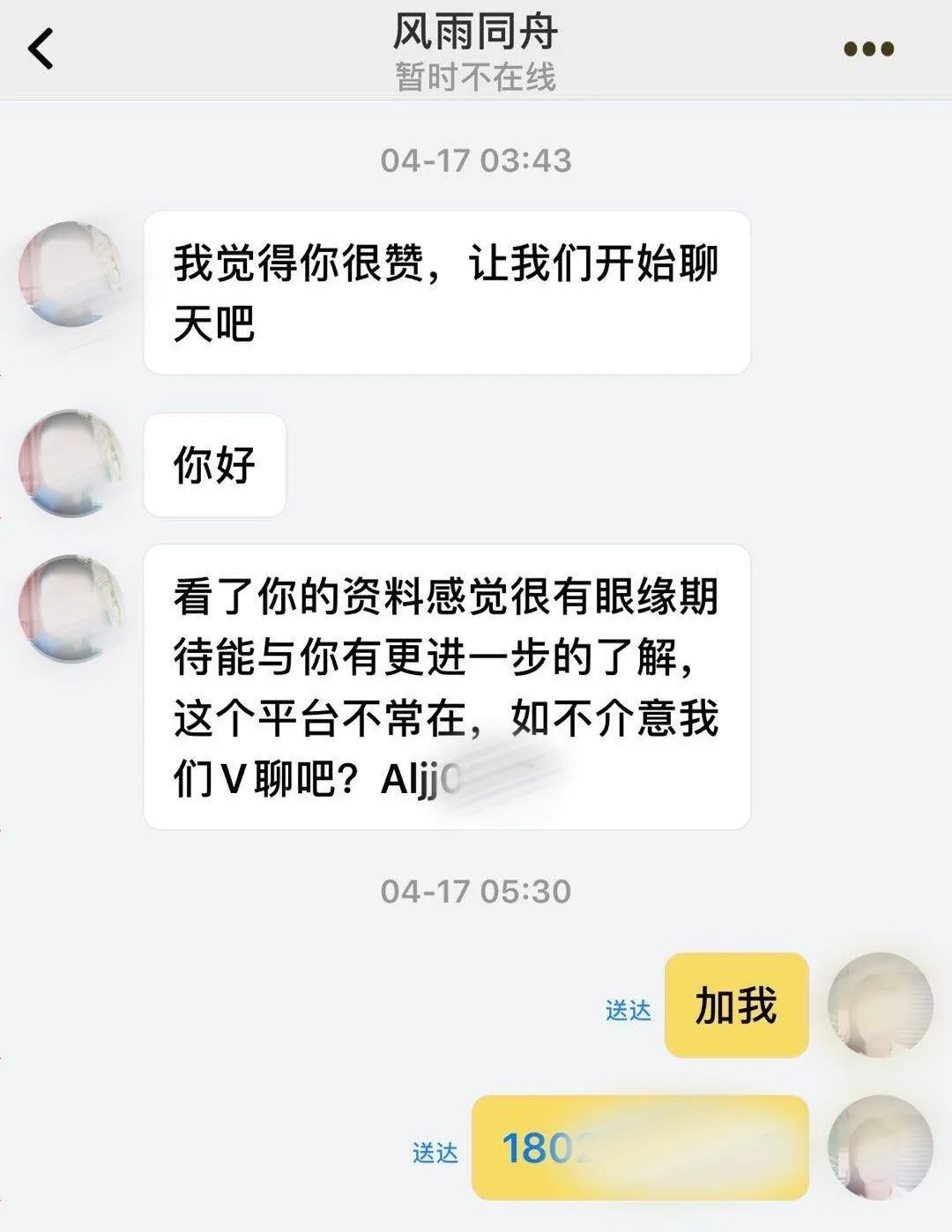
Task: Tap the 04-17 05:30 timestamp
Action: [x=476, y=890]
